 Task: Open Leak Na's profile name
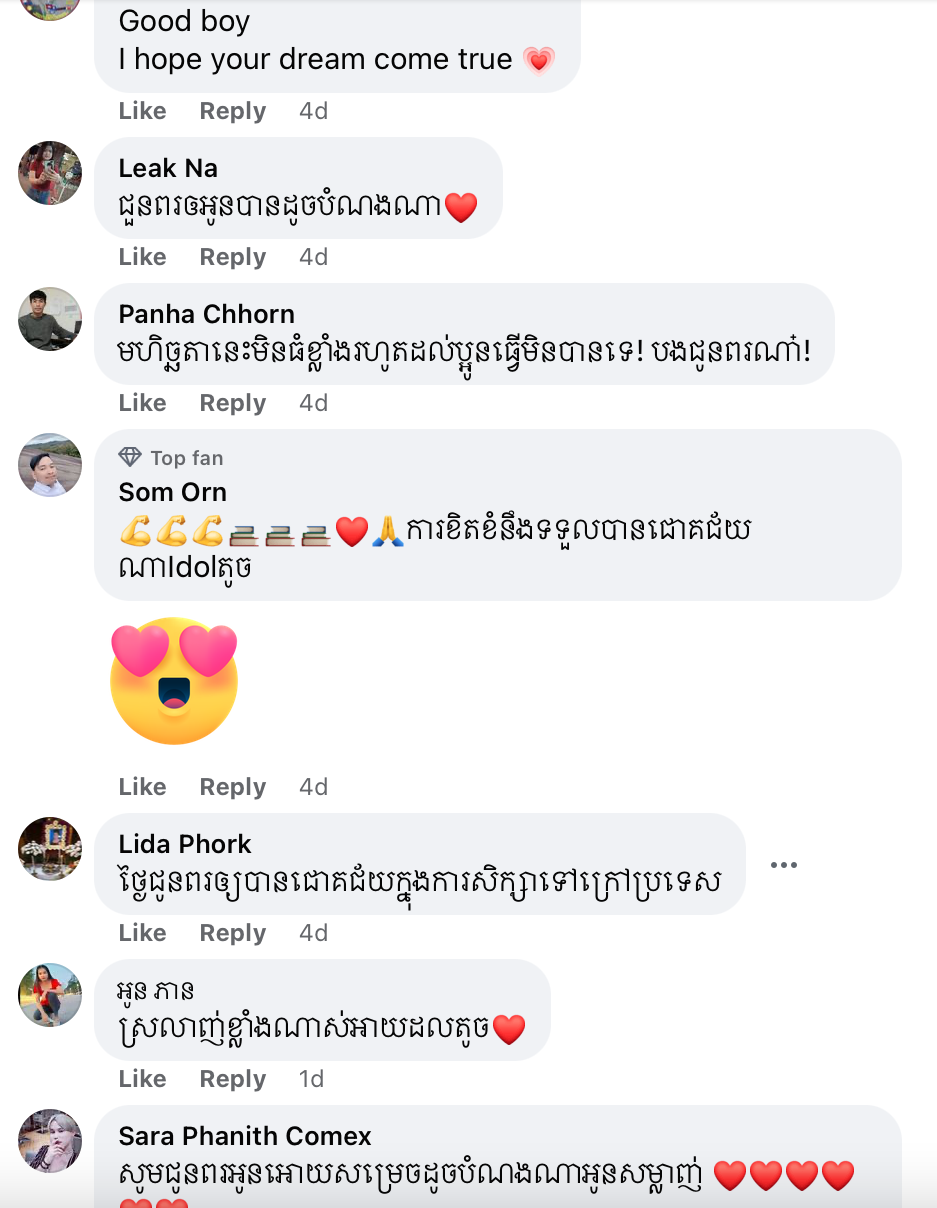tap(168, 168)
